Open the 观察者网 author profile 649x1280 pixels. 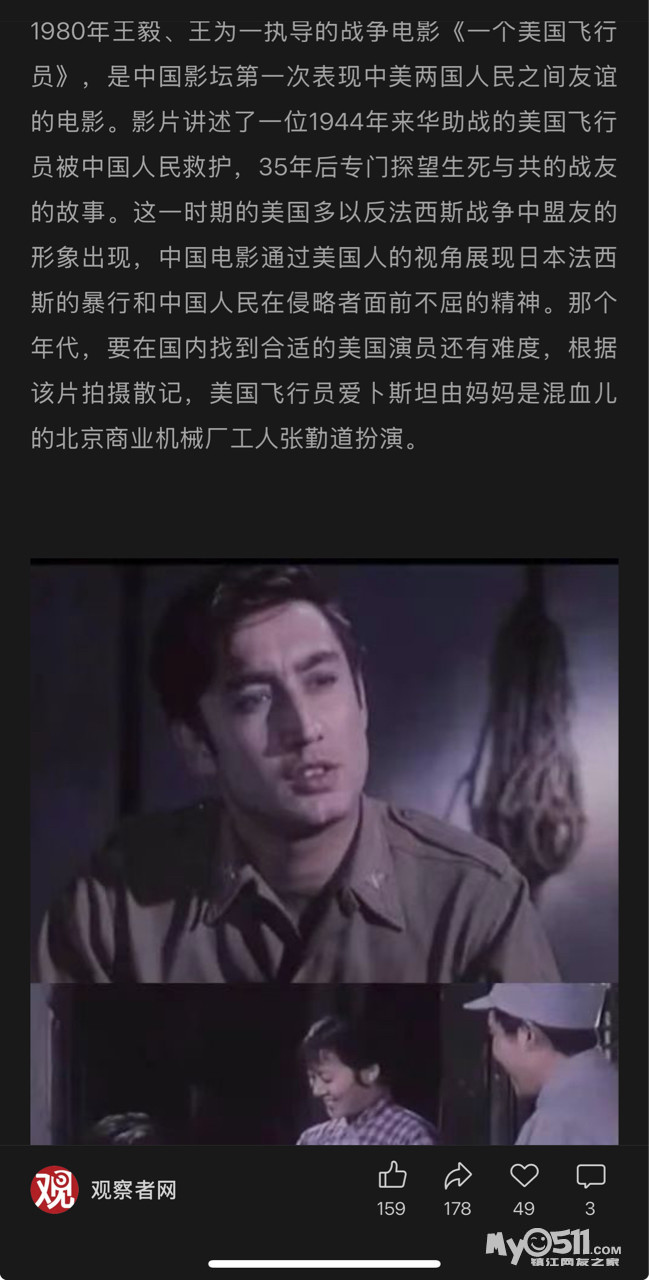point(104,1190)
